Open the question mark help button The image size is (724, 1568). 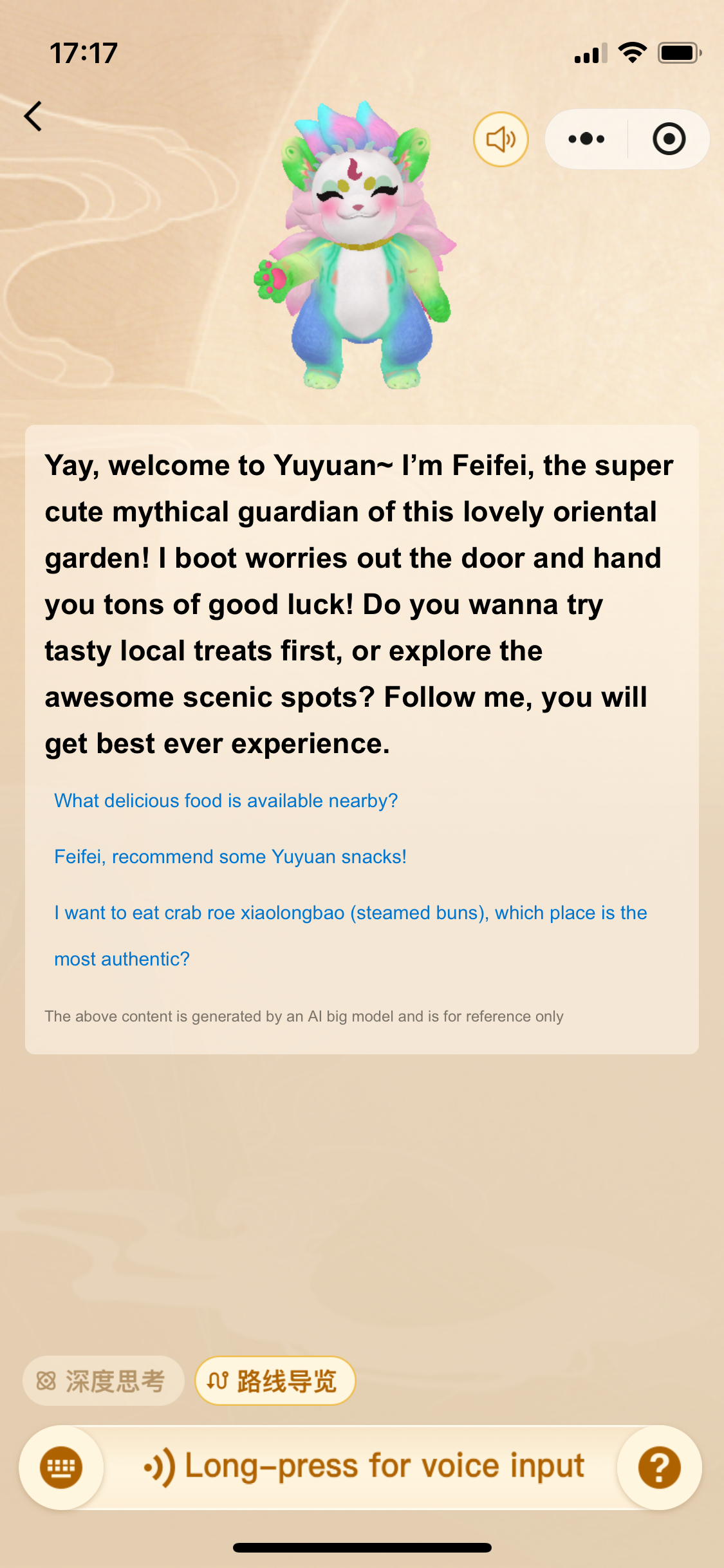[659, 1468]
